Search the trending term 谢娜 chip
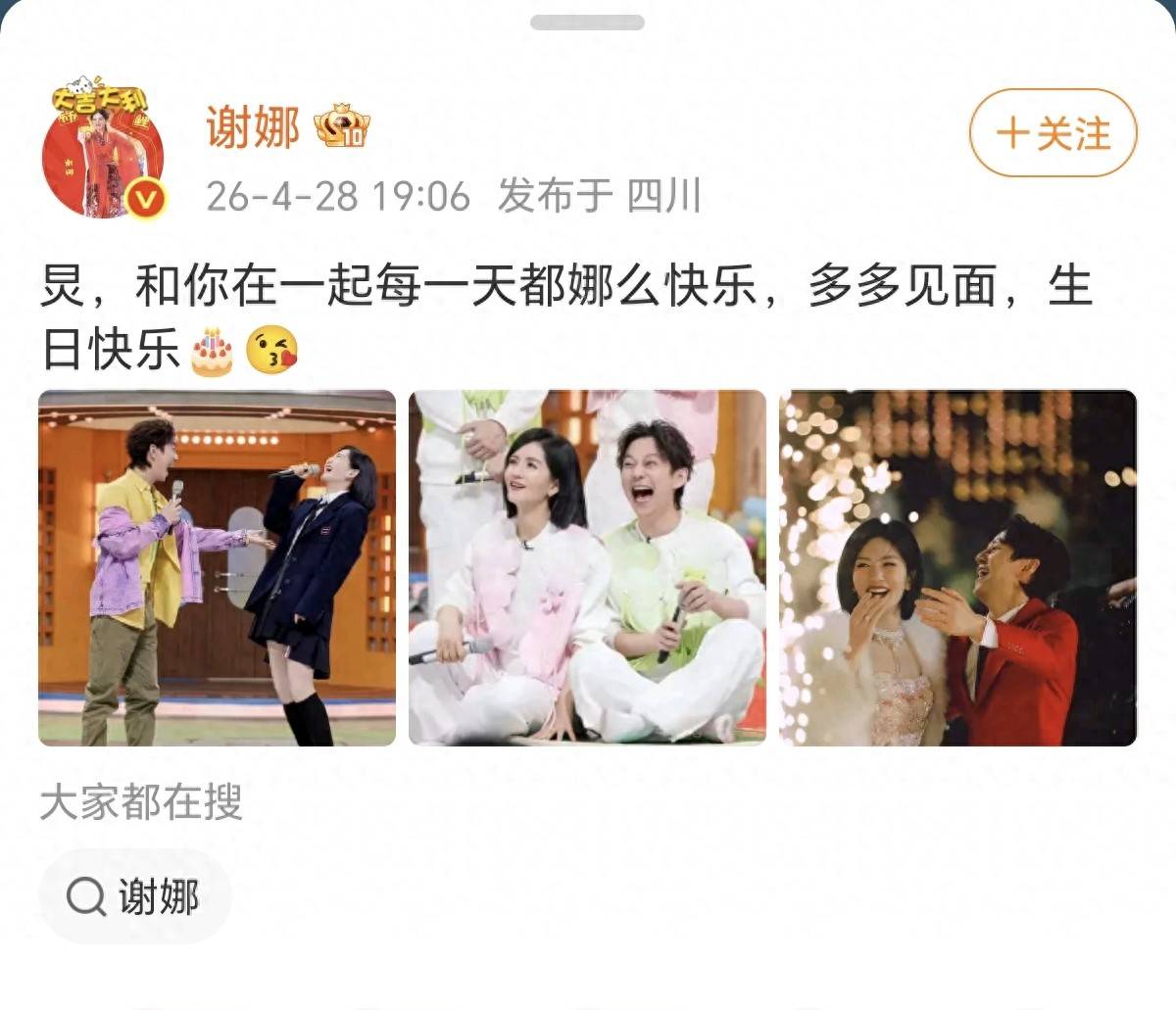This screenshot has width=1176, height=1010. pos(135,896)
